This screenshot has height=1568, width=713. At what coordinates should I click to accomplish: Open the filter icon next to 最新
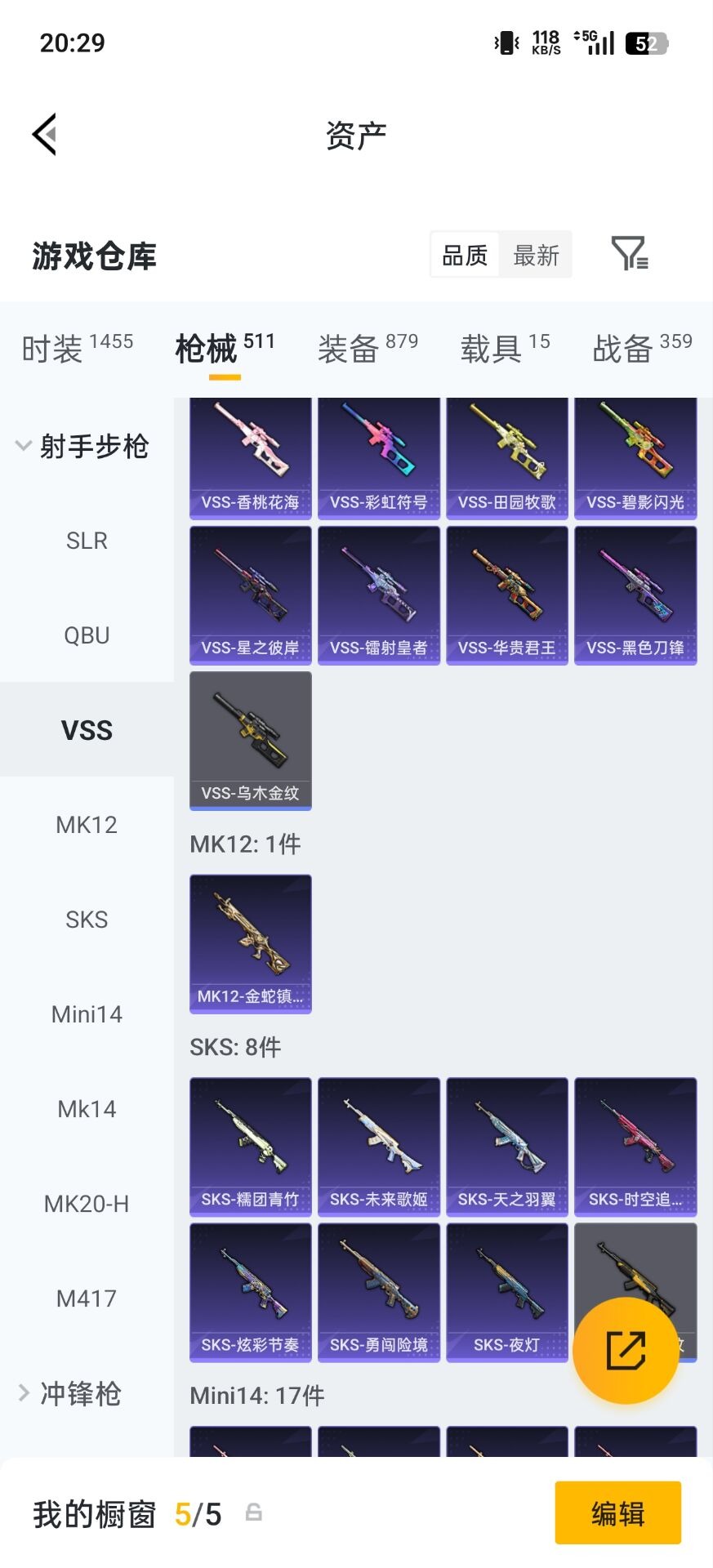[x=630, y=254]
